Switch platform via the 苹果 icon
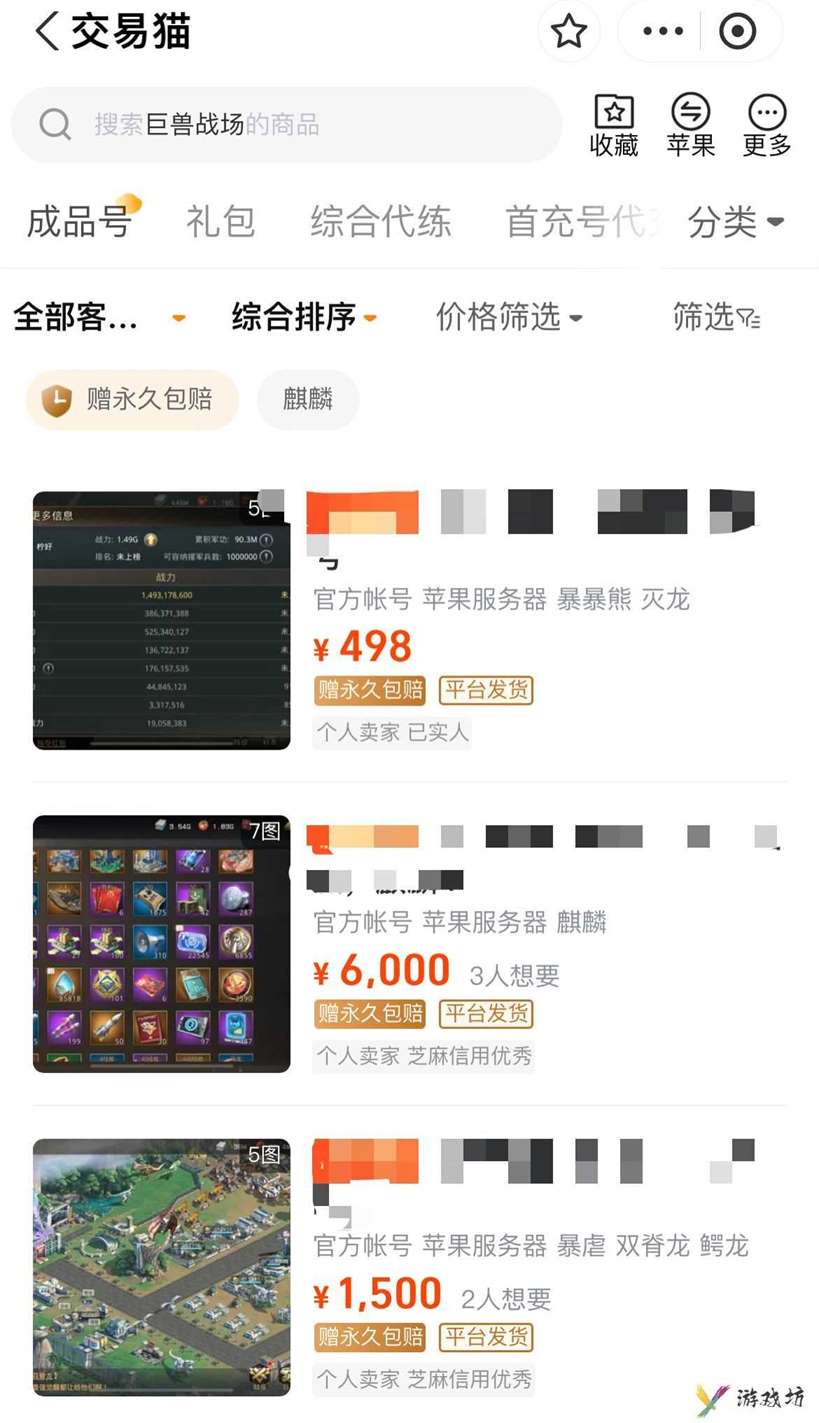 tap(690, 126)
